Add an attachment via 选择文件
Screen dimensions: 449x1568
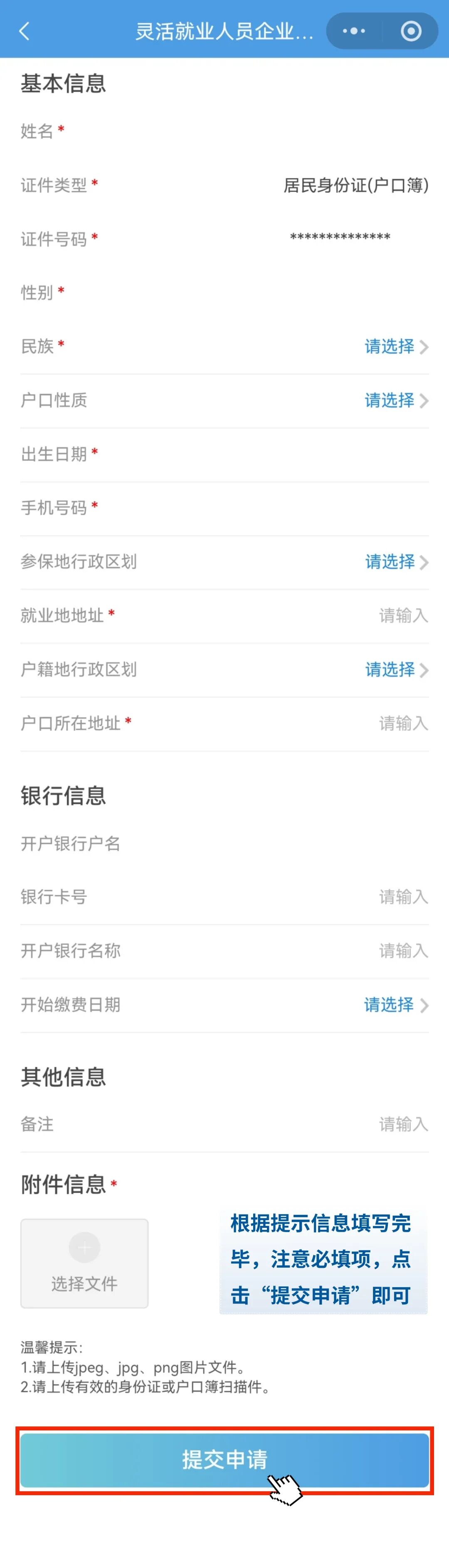[x=85, y=1263]
